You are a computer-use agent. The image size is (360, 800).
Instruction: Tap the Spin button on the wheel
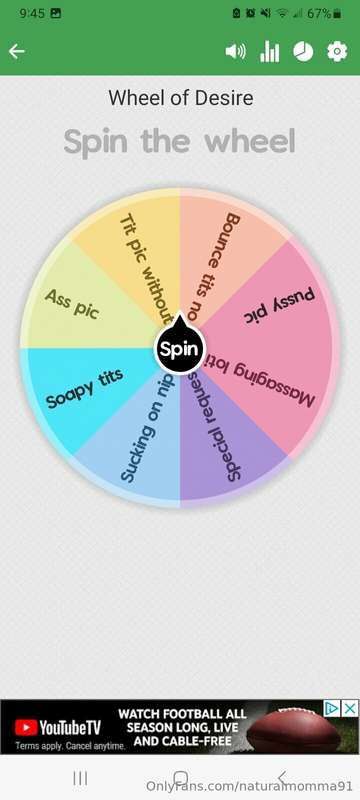click(179, 349)
